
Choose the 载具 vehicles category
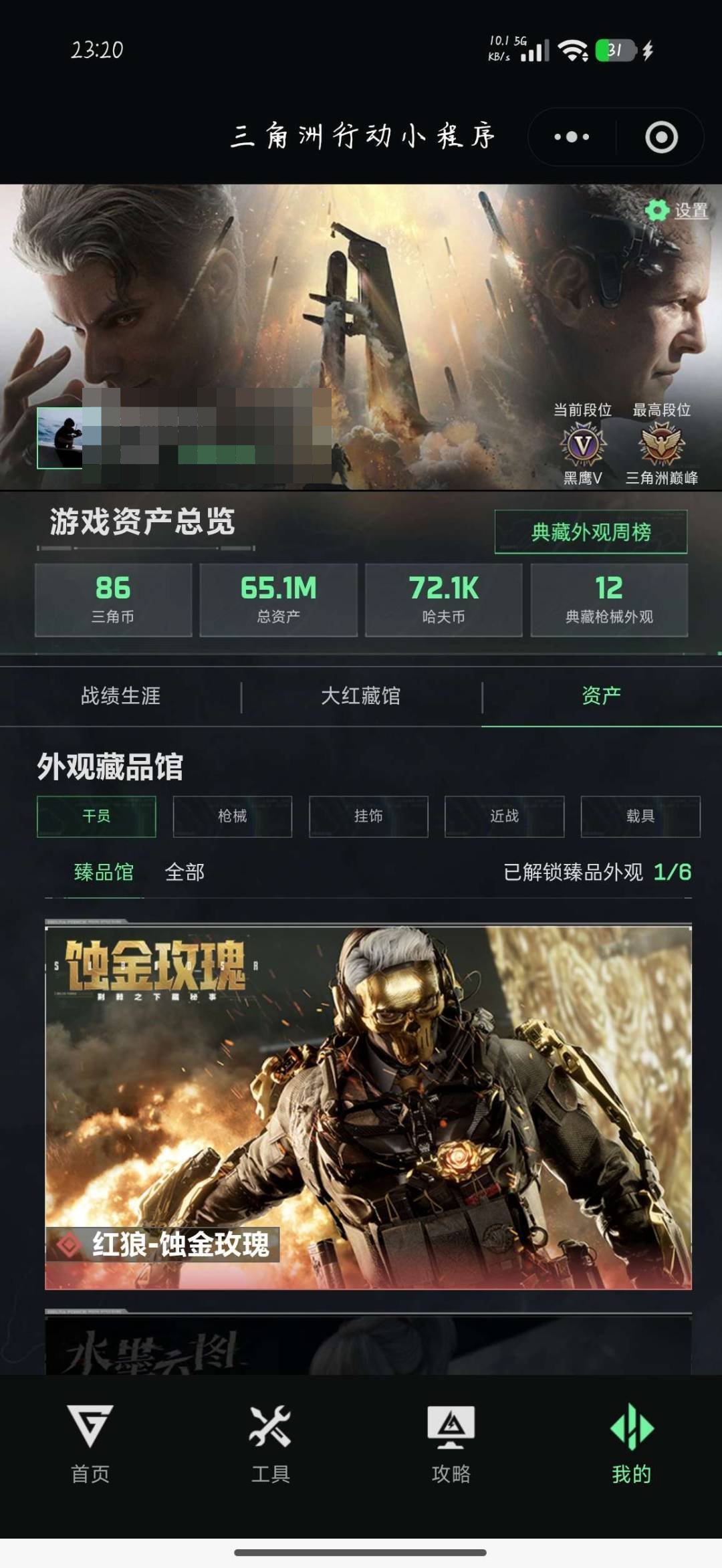(x=638, y=816)
